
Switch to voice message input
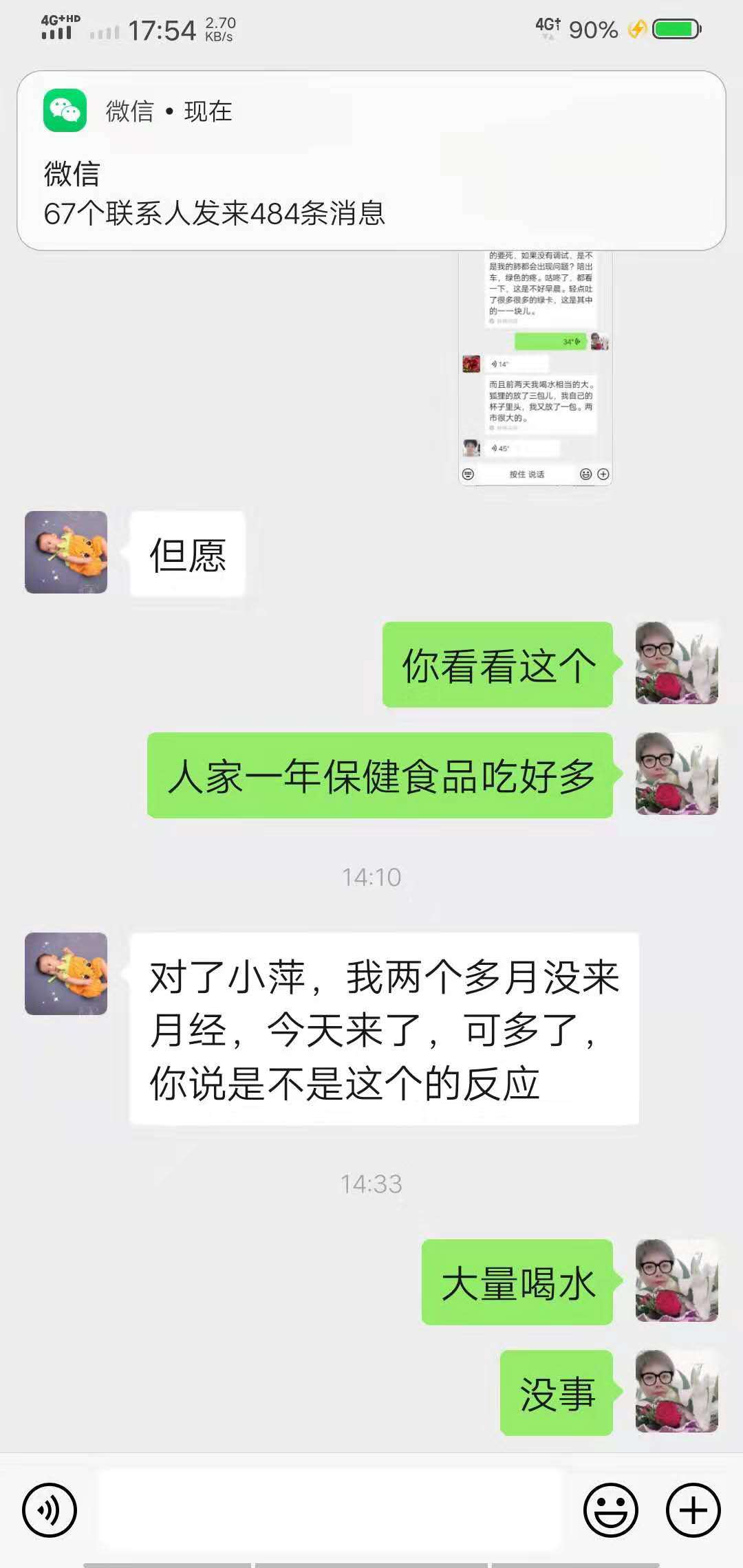50,1510
